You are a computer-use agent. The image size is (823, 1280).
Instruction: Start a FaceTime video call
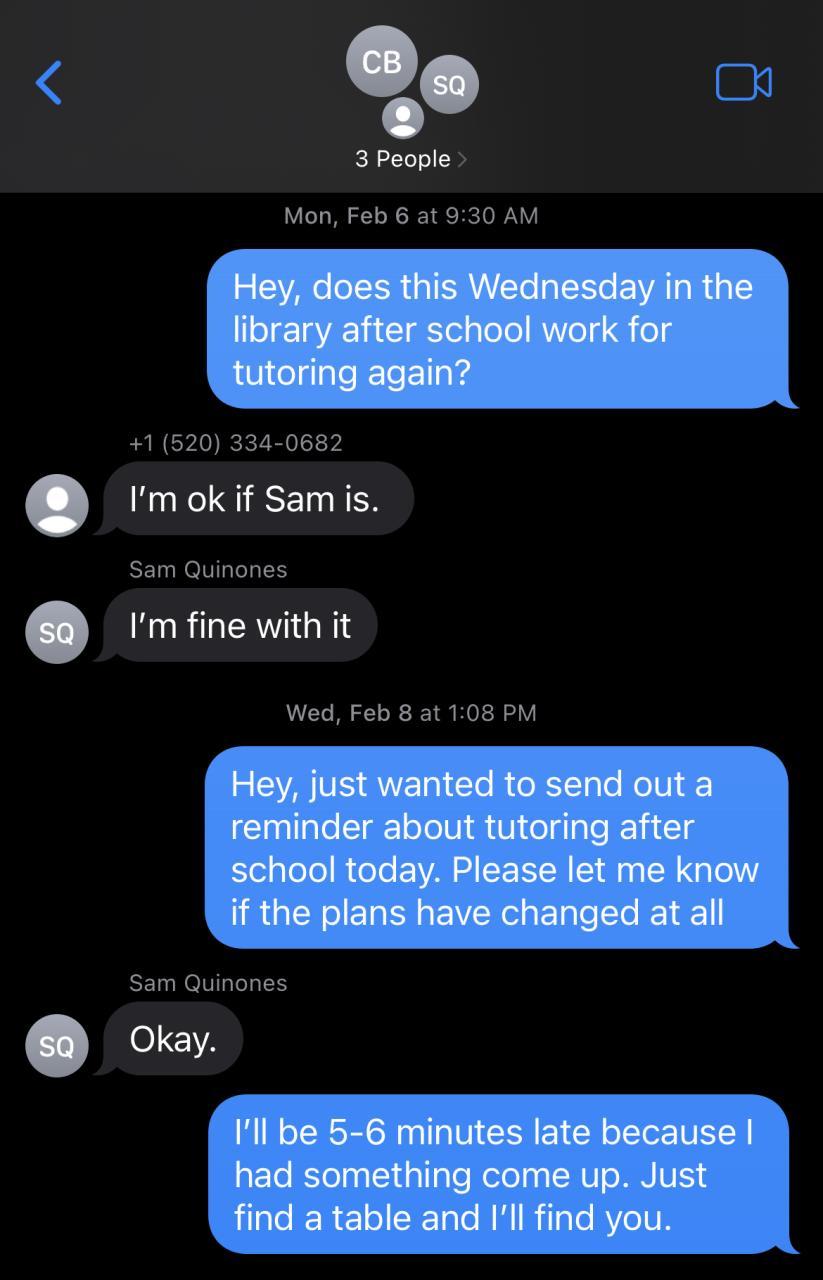743,82
